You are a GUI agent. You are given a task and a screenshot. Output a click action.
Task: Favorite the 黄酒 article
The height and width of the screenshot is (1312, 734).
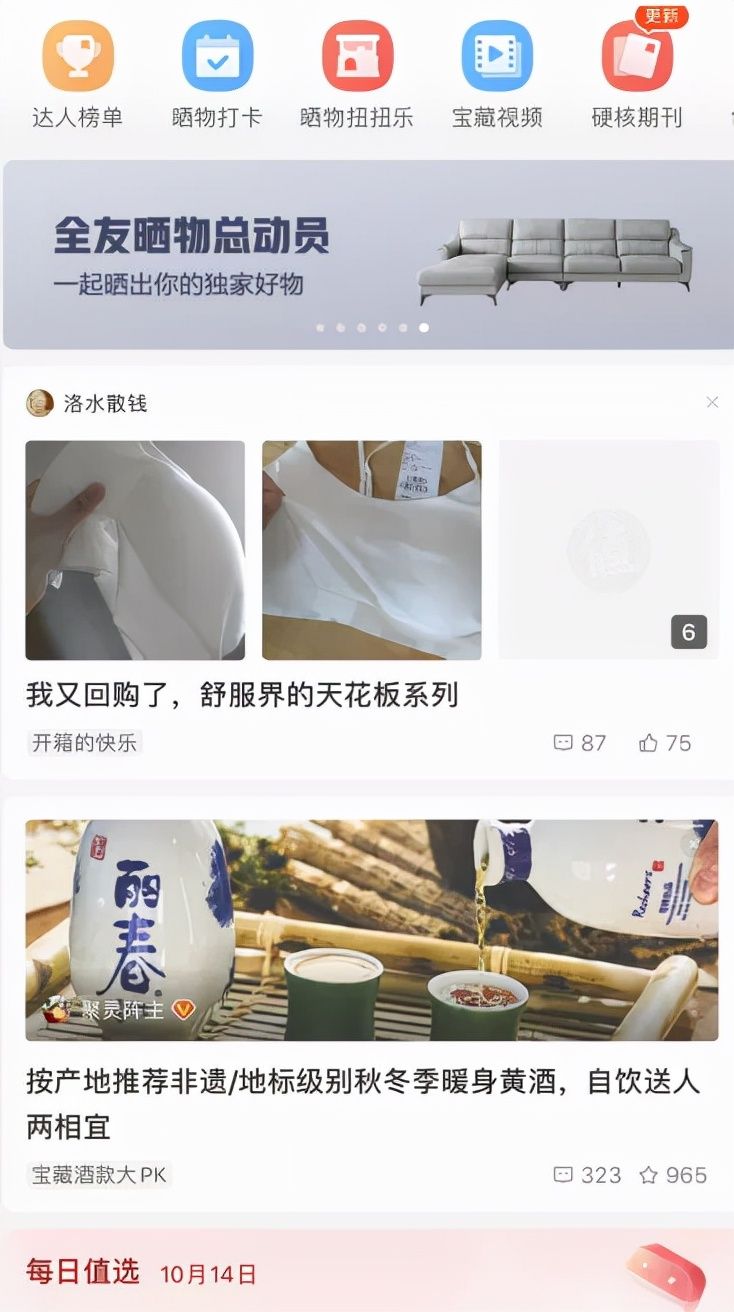tap(673, 1175)
